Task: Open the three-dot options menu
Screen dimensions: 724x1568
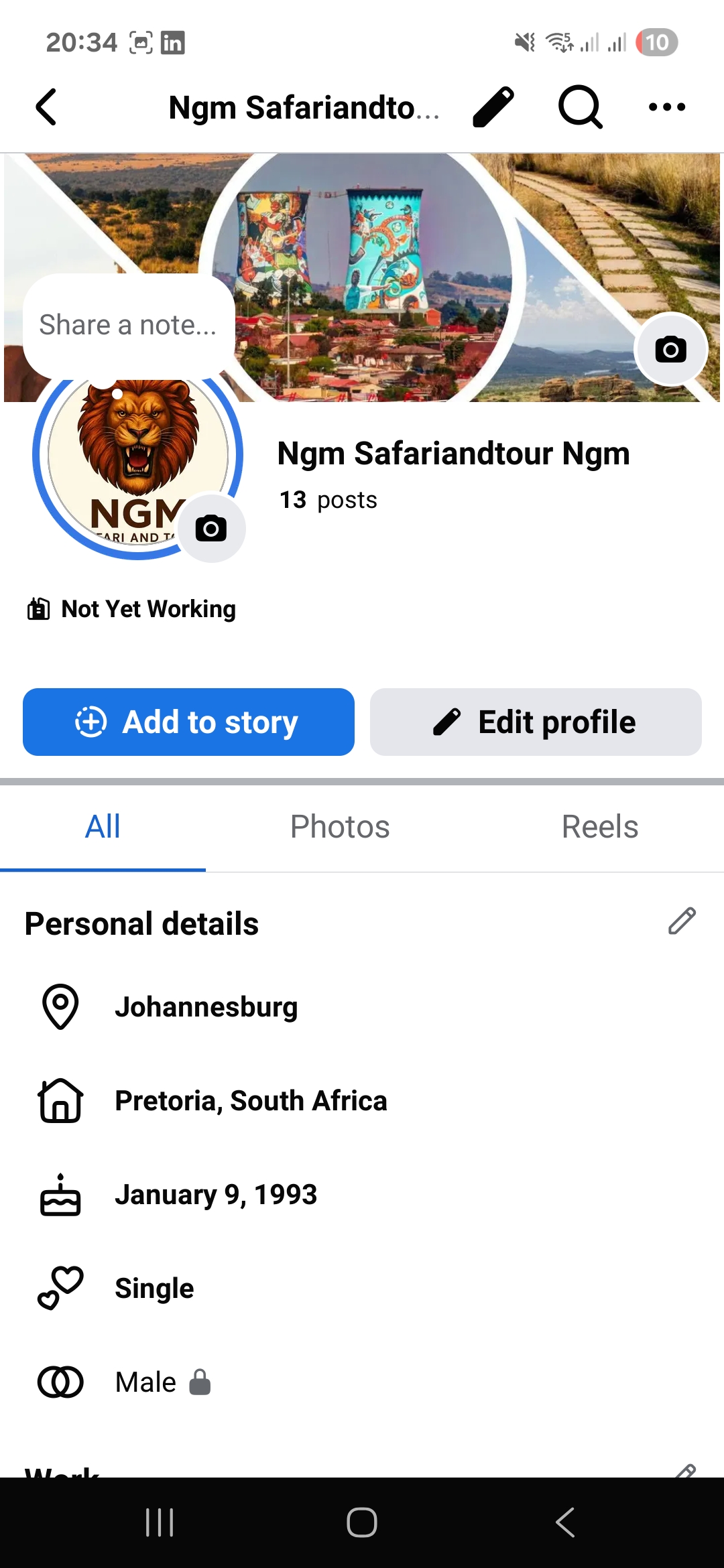Action: pyautogui.click(x=666, y=107)
